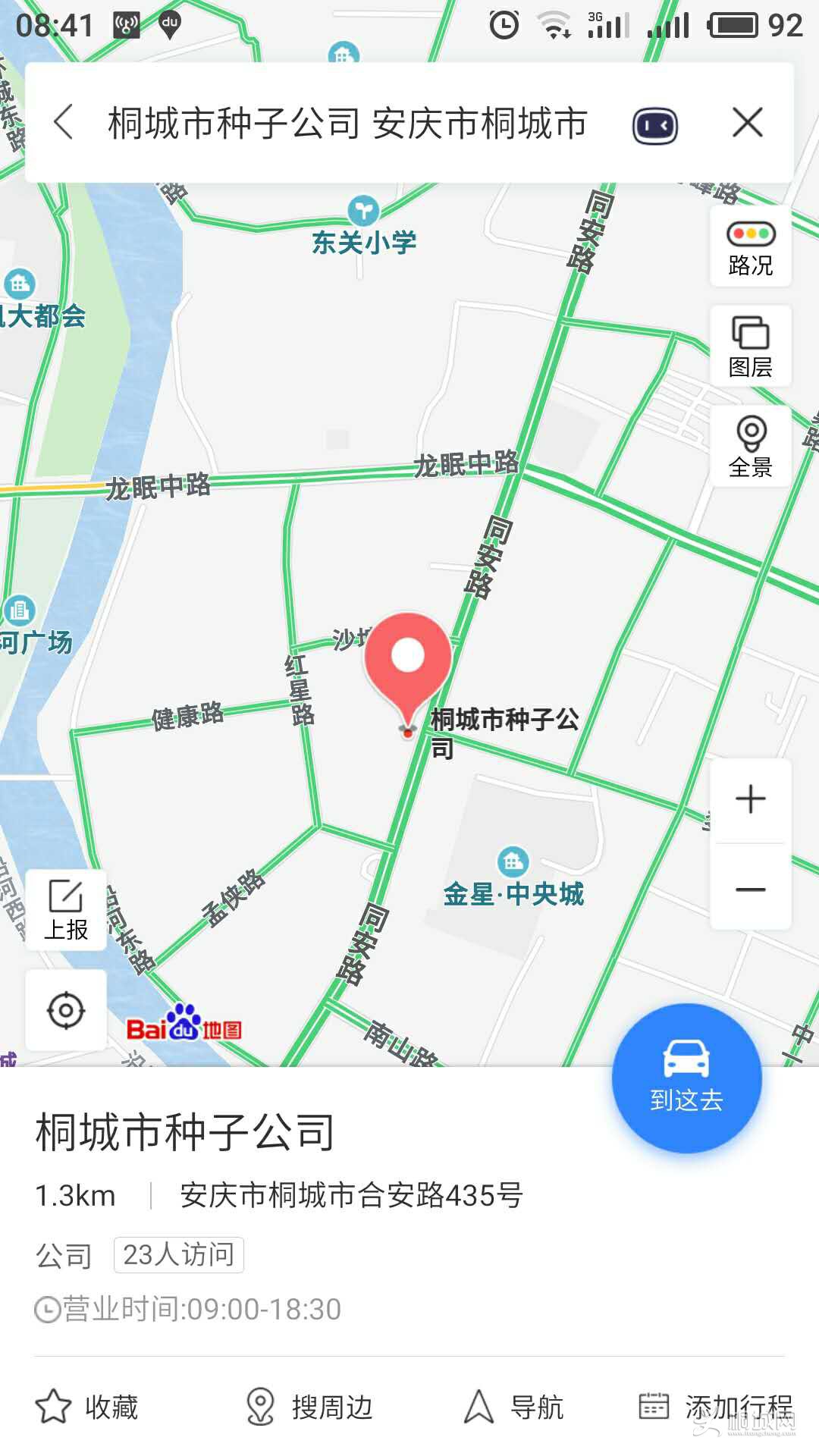Go back from the search result
Screen dimensions: 819x1456
tap(64, 123)
